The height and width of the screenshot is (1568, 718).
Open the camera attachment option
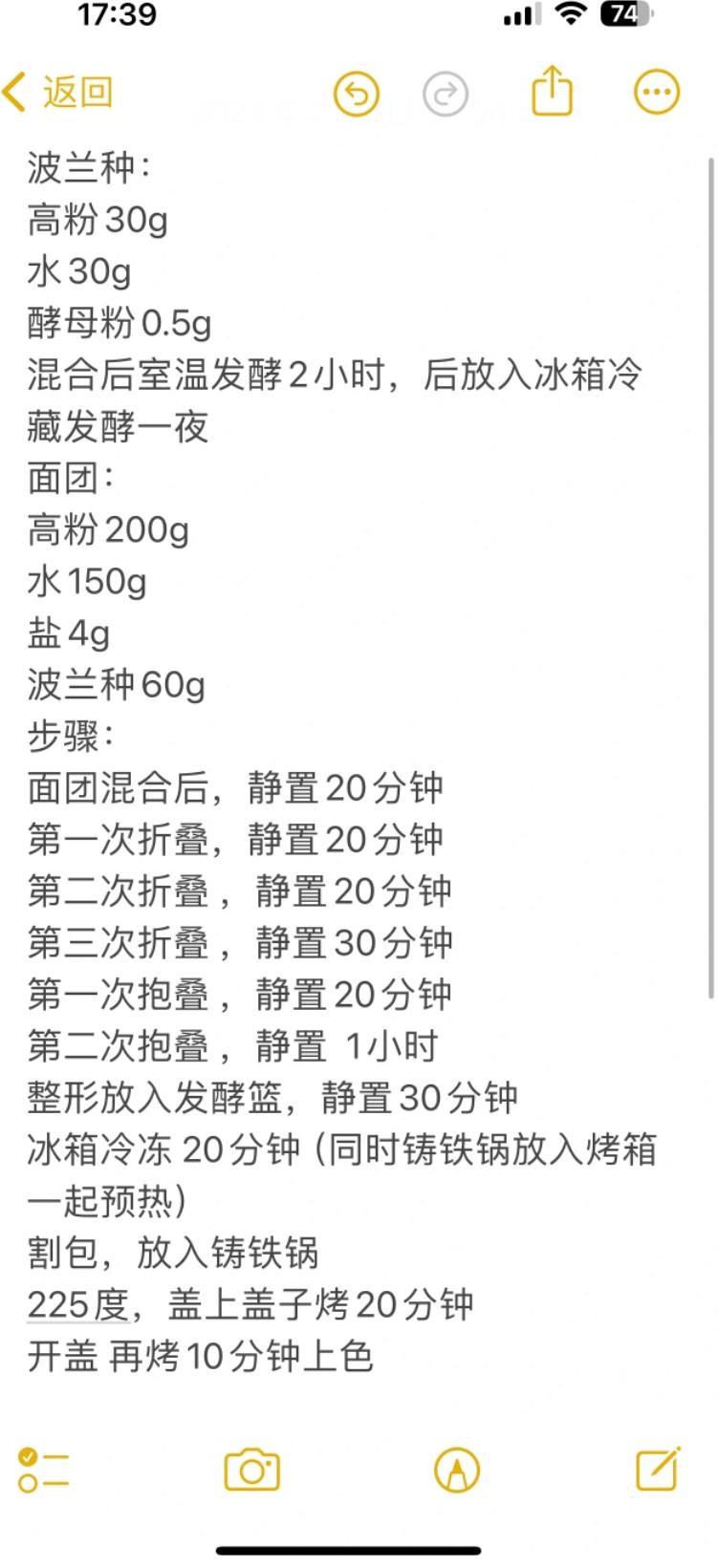pos(252,1470)
